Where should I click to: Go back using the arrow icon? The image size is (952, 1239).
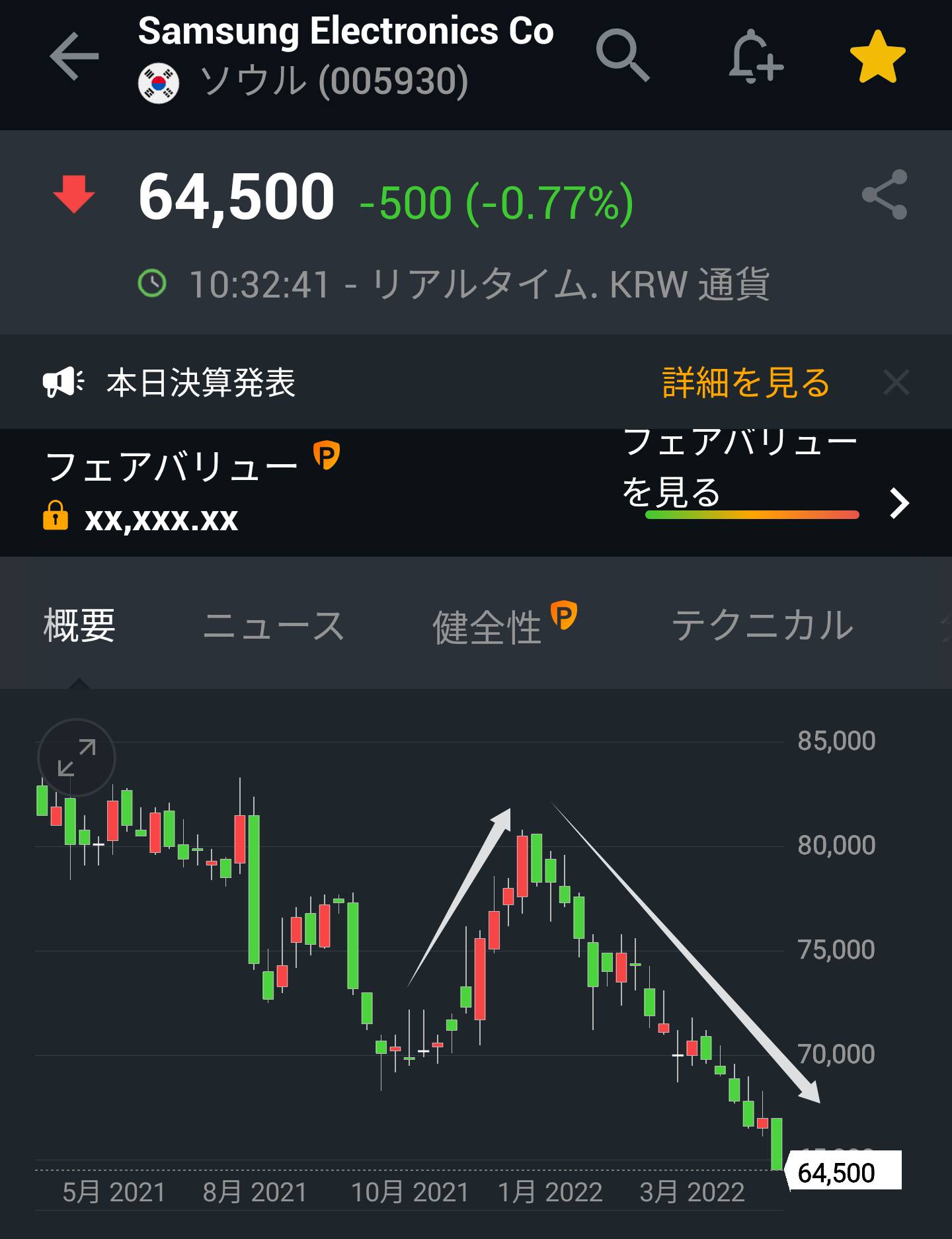[x=74, y=57]
